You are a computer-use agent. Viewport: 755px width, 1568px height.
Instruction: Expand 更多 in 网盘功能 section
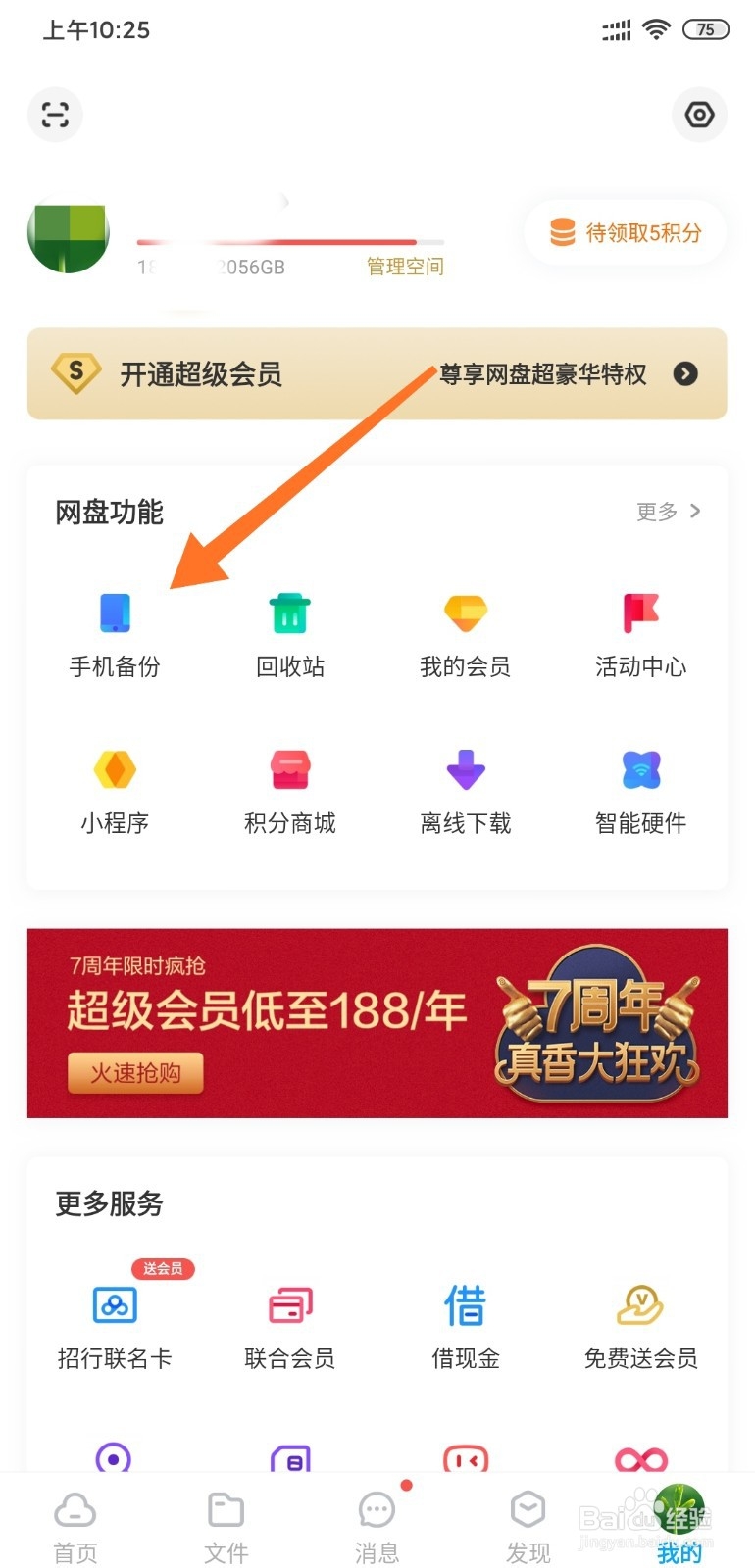point(667,512)
